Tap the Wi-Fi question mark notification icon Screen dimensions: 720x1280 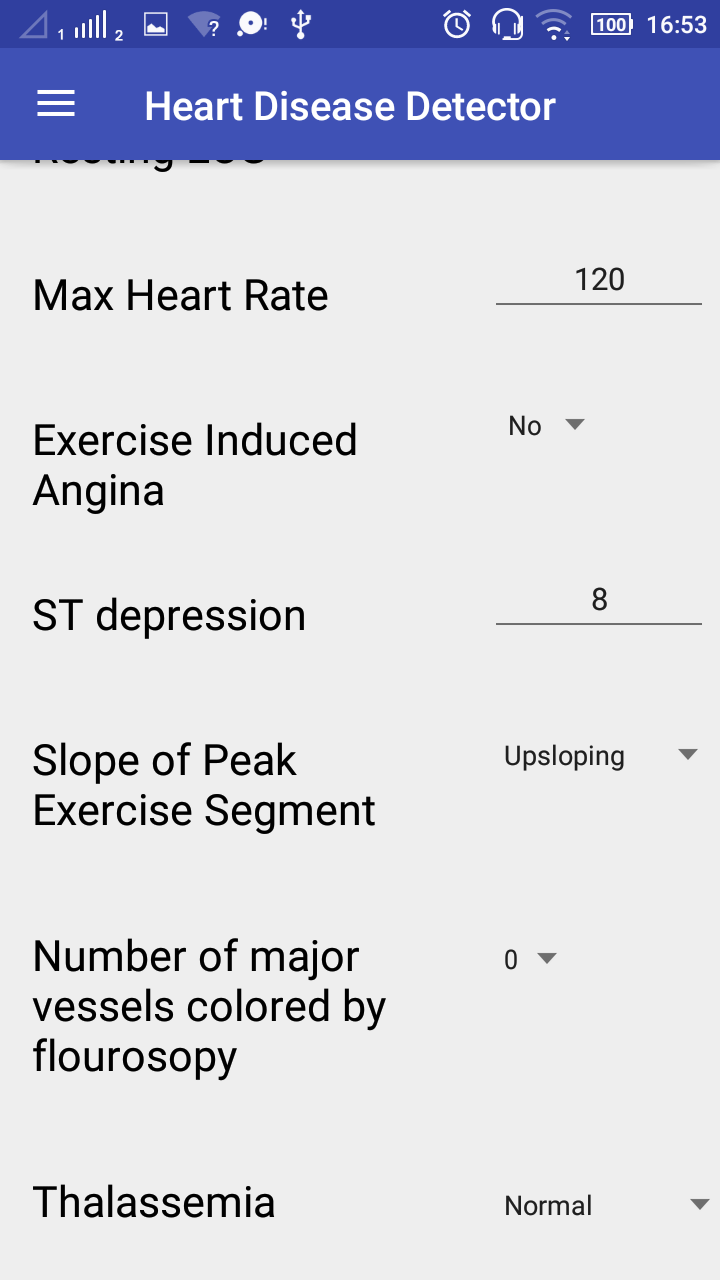(x=205, y=24)
